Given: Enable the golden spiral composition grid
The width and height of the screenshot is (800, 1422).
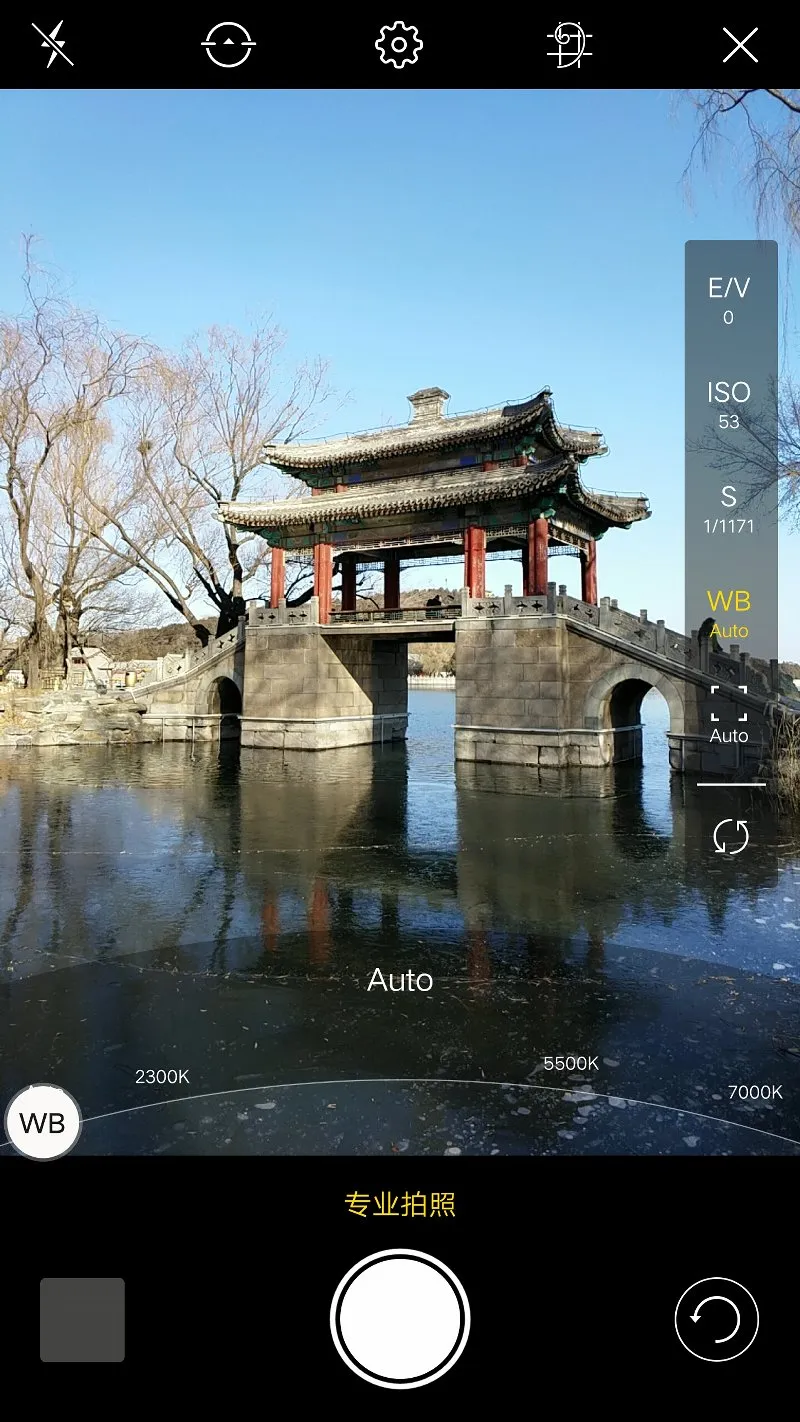Looking at the screenshot, I should click(570, 45).
